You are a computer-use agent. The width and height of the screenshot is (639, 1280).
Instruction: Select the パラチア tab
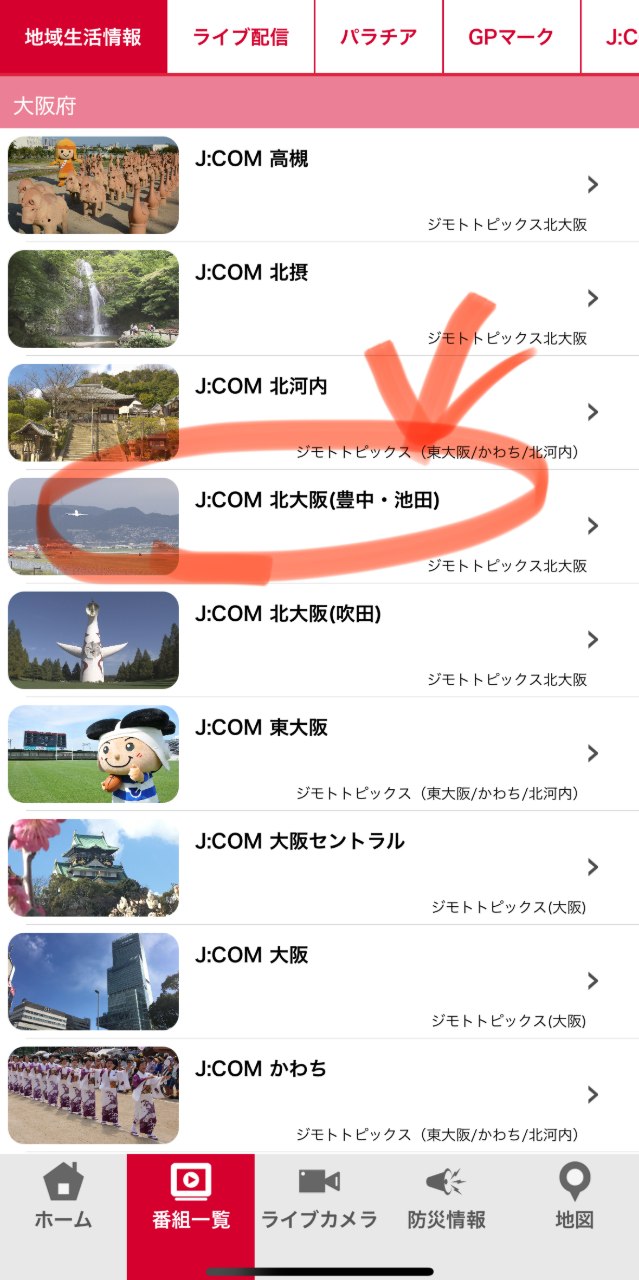click(x=378, y=37)
